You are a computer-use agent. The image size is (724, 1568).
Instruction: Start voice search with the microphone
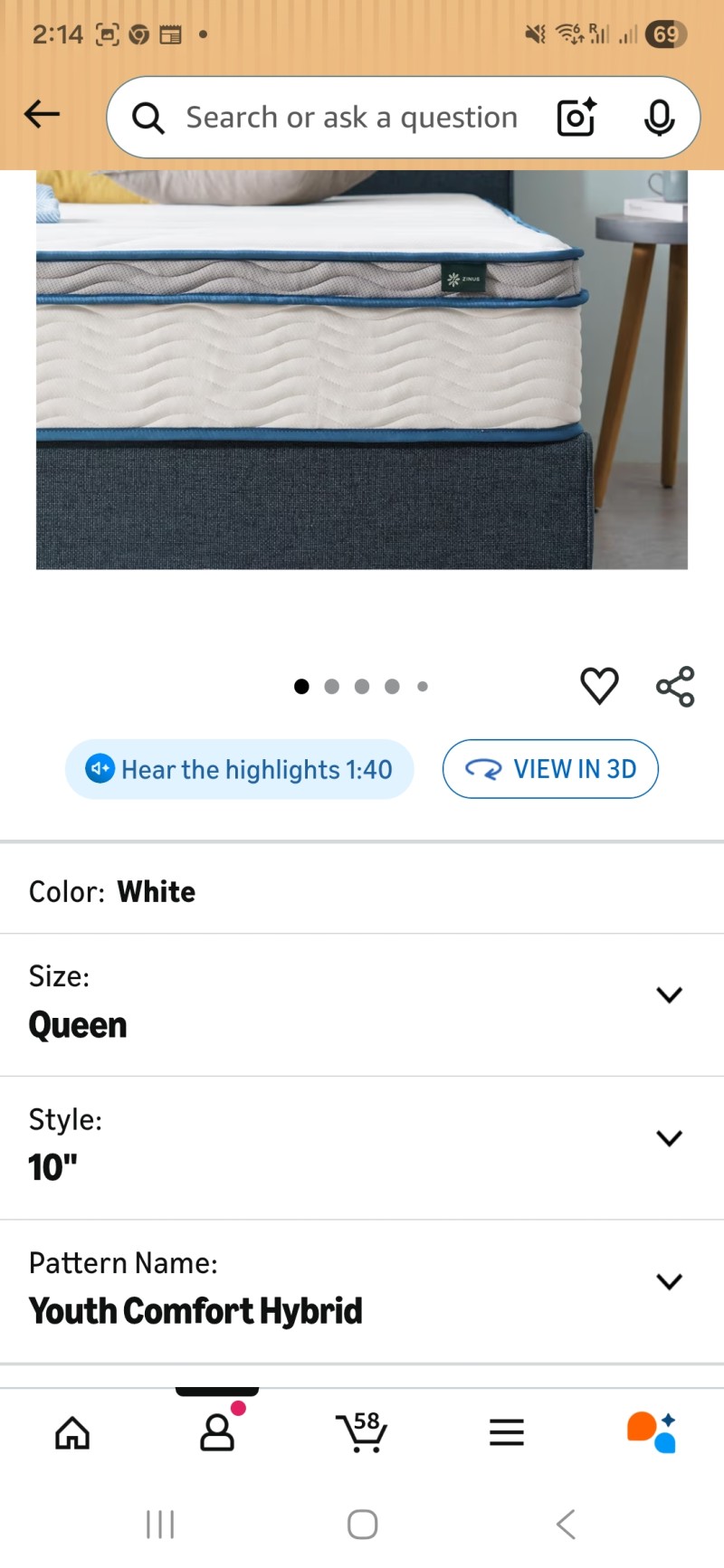659,118
